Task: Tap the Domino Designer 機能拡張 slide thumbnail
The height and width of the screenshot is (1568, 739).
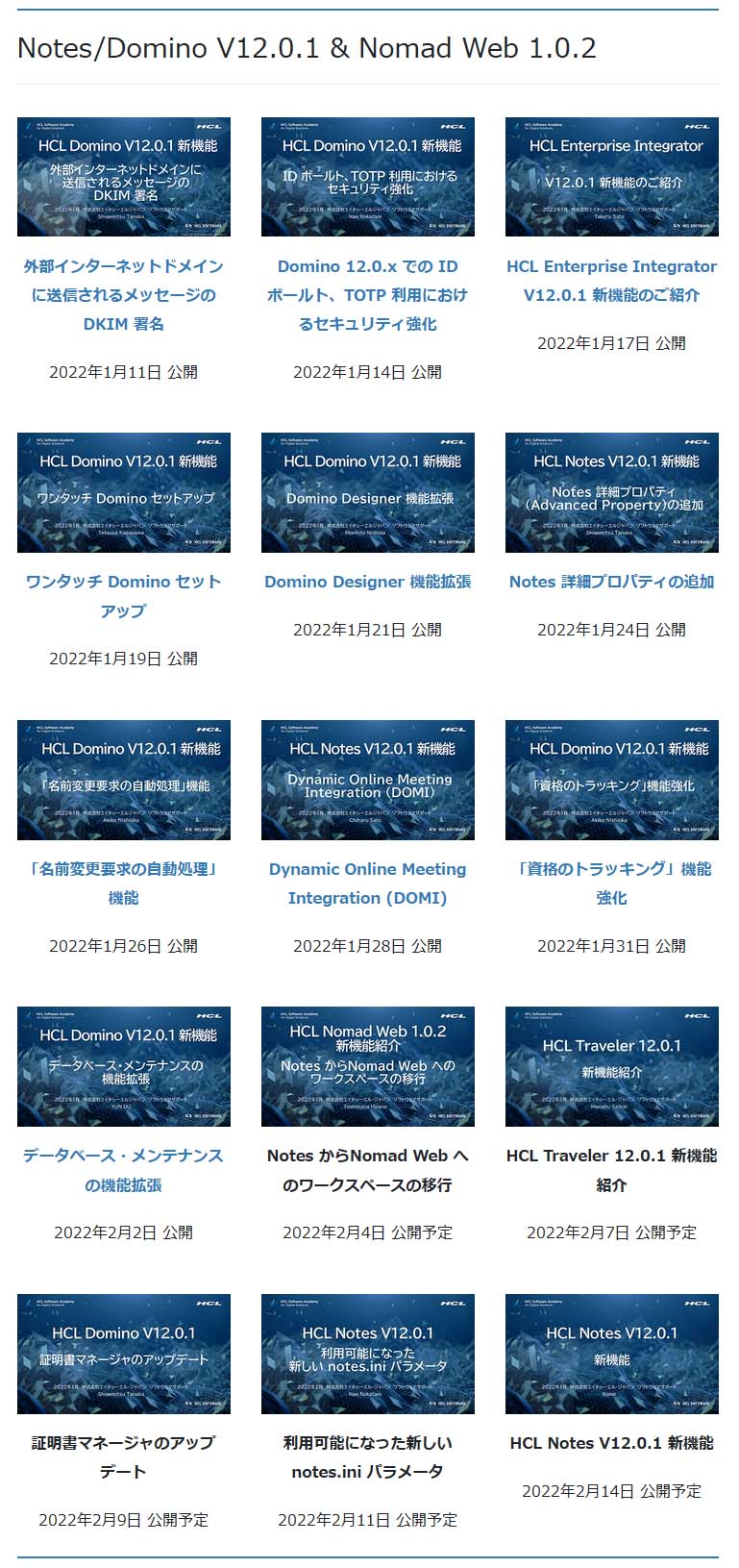Action: 367,492
